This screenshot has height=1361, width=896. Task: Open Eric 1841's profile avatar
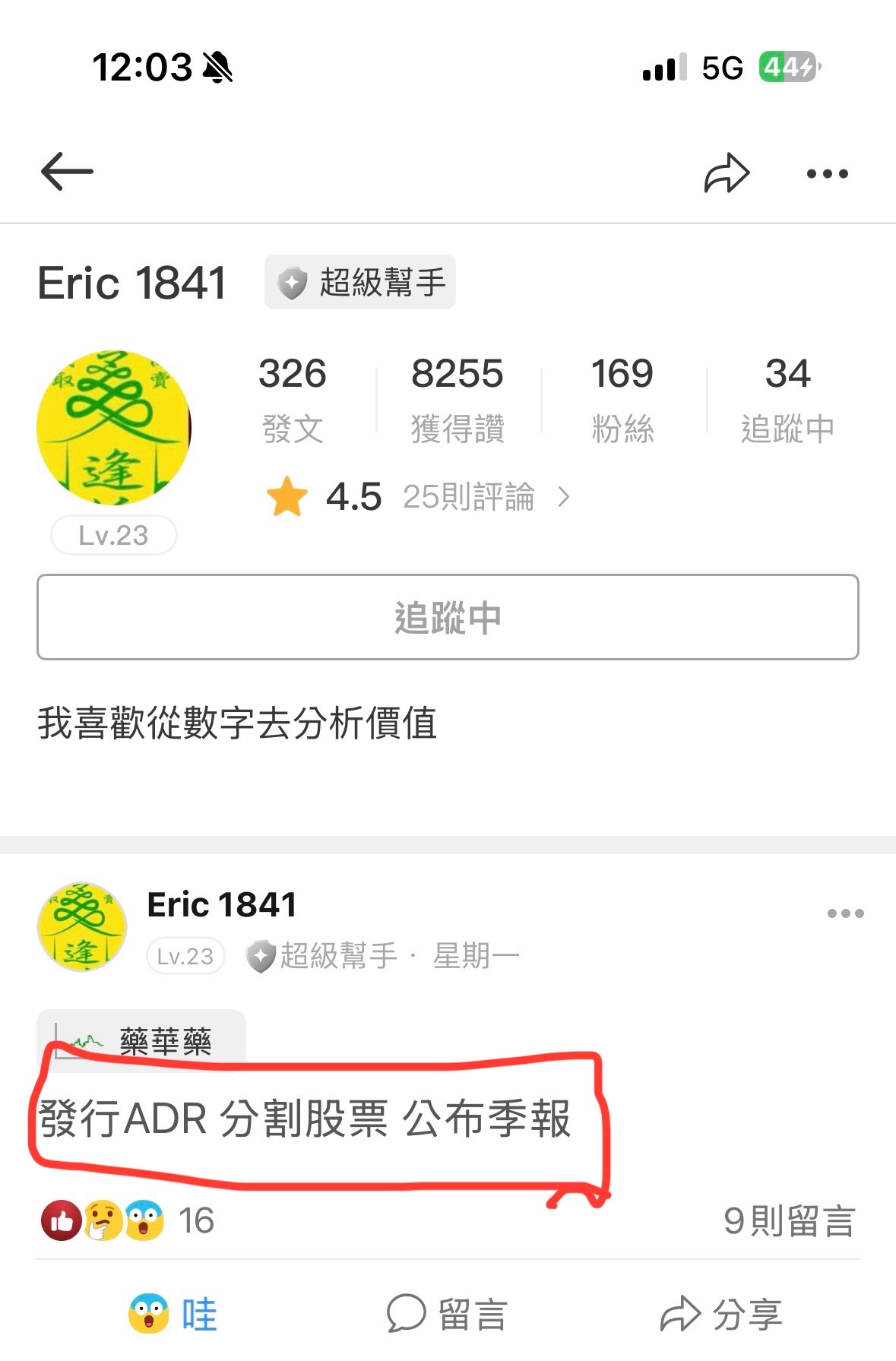(x=114, y=427)
